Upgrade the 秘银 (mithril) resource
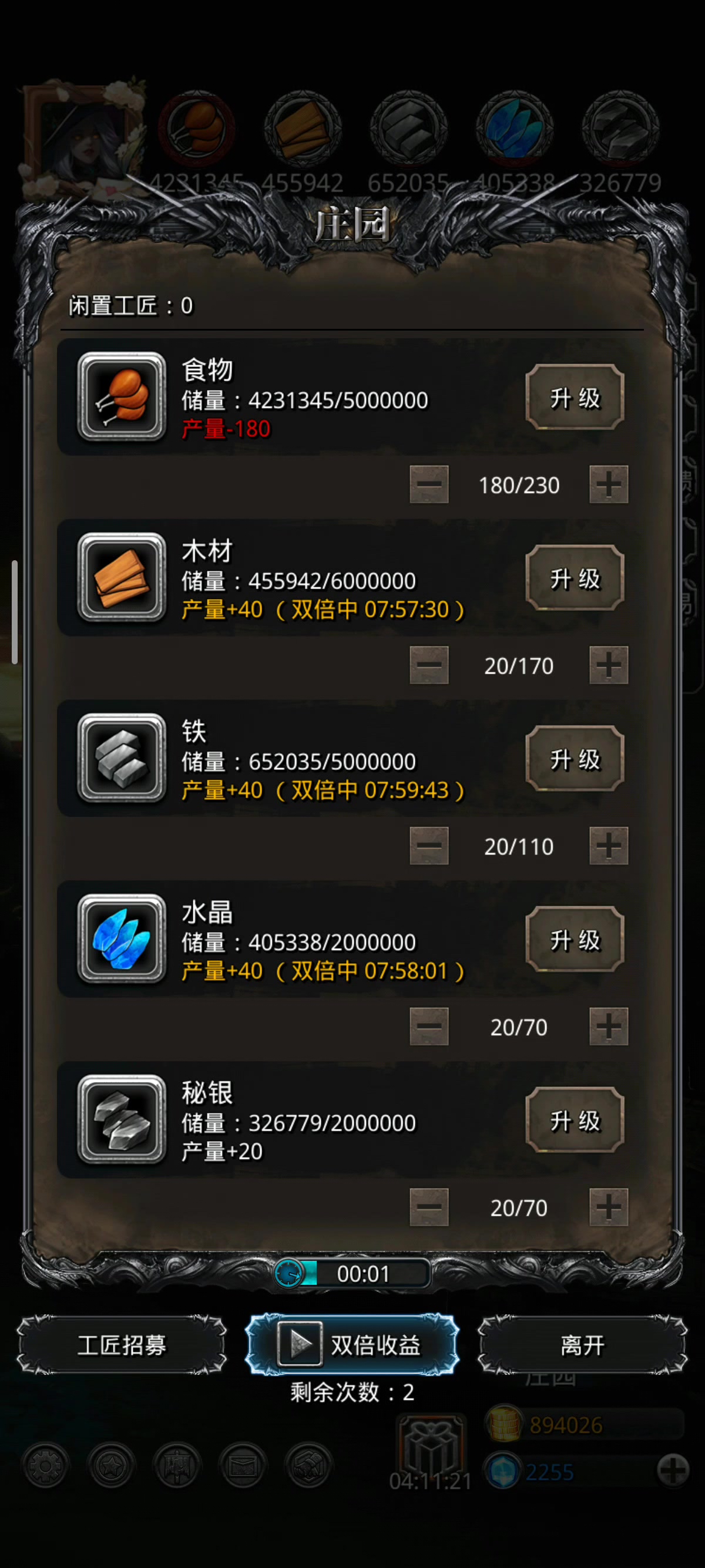The width and height of the screenshot is (705, 1568). click(575, 1120)
